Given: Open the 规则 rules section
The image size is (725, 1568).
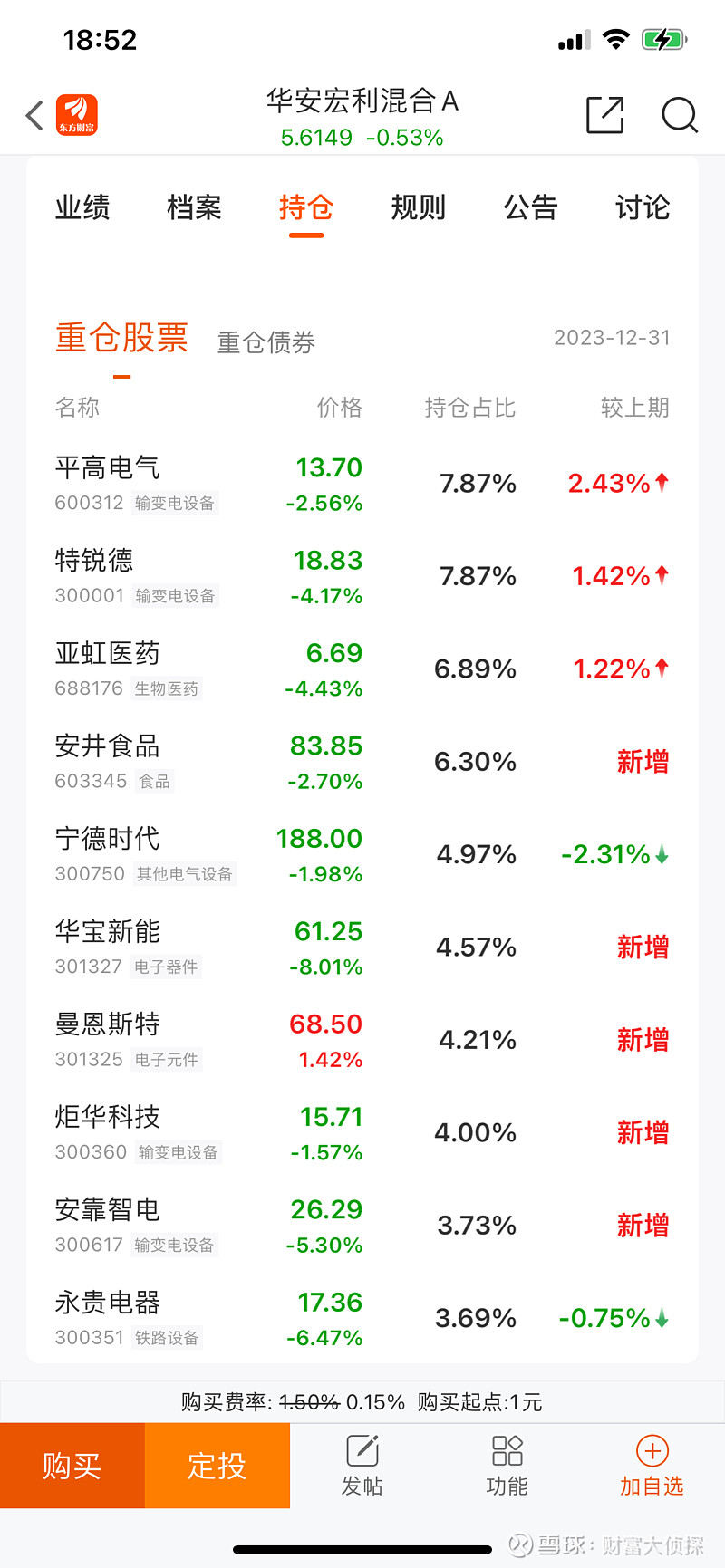Looking at the screenshot, I should click(418, 207).
